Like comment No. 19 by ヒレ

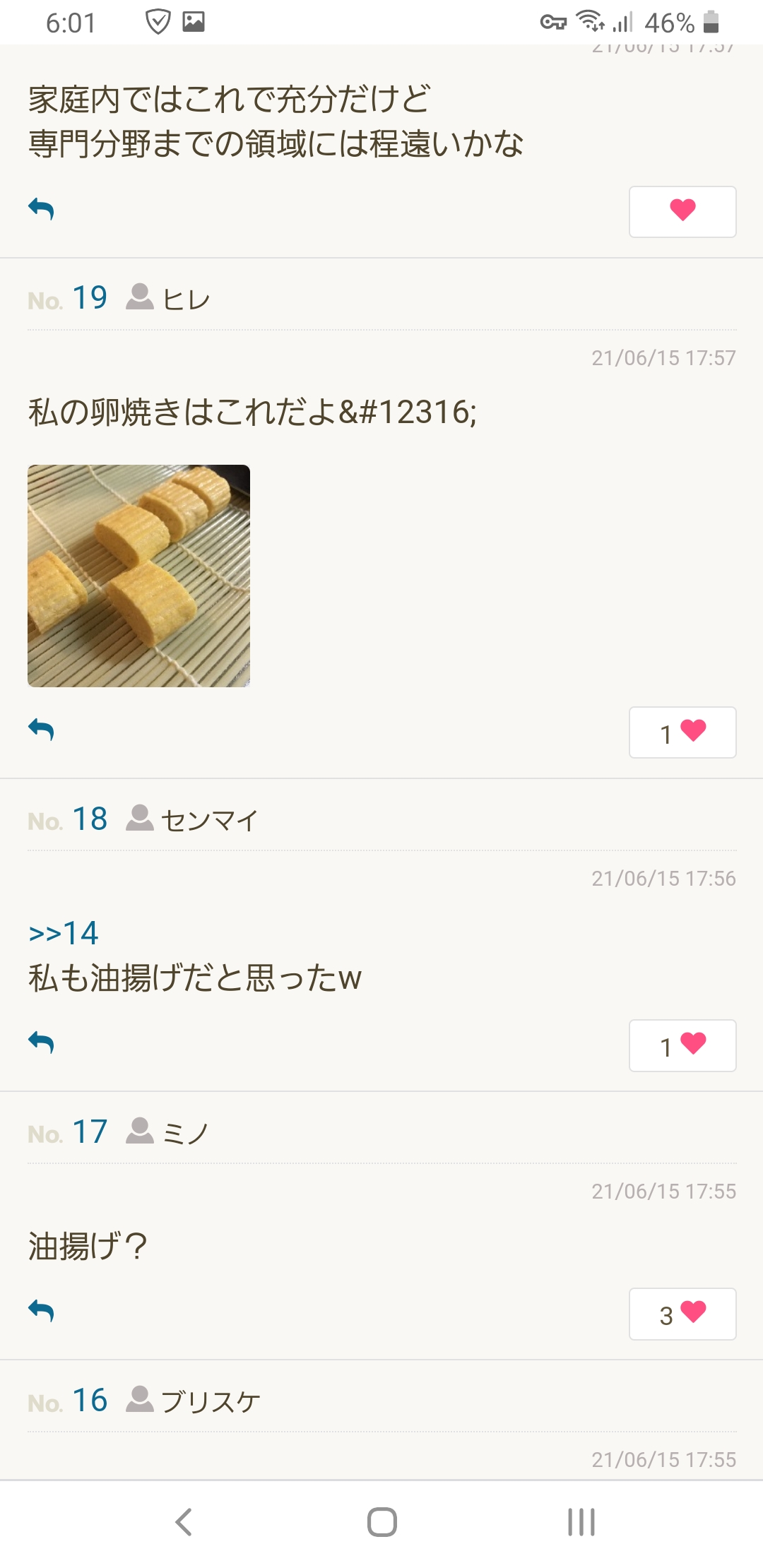point(682,732)
